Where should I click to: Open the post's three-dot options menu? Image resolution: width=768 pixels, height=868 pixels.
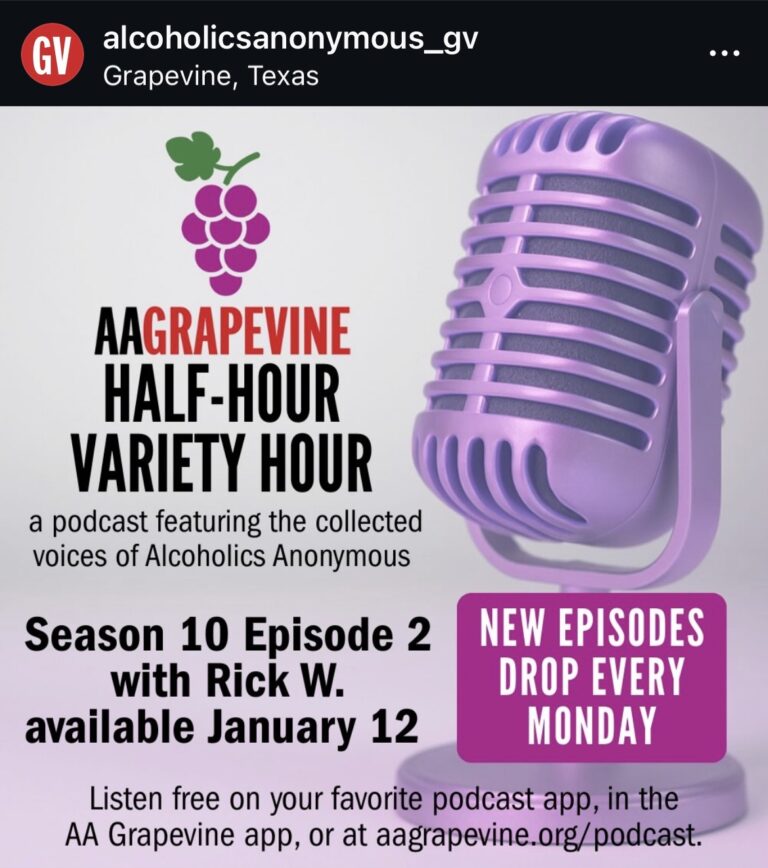(x=723, y=54)
